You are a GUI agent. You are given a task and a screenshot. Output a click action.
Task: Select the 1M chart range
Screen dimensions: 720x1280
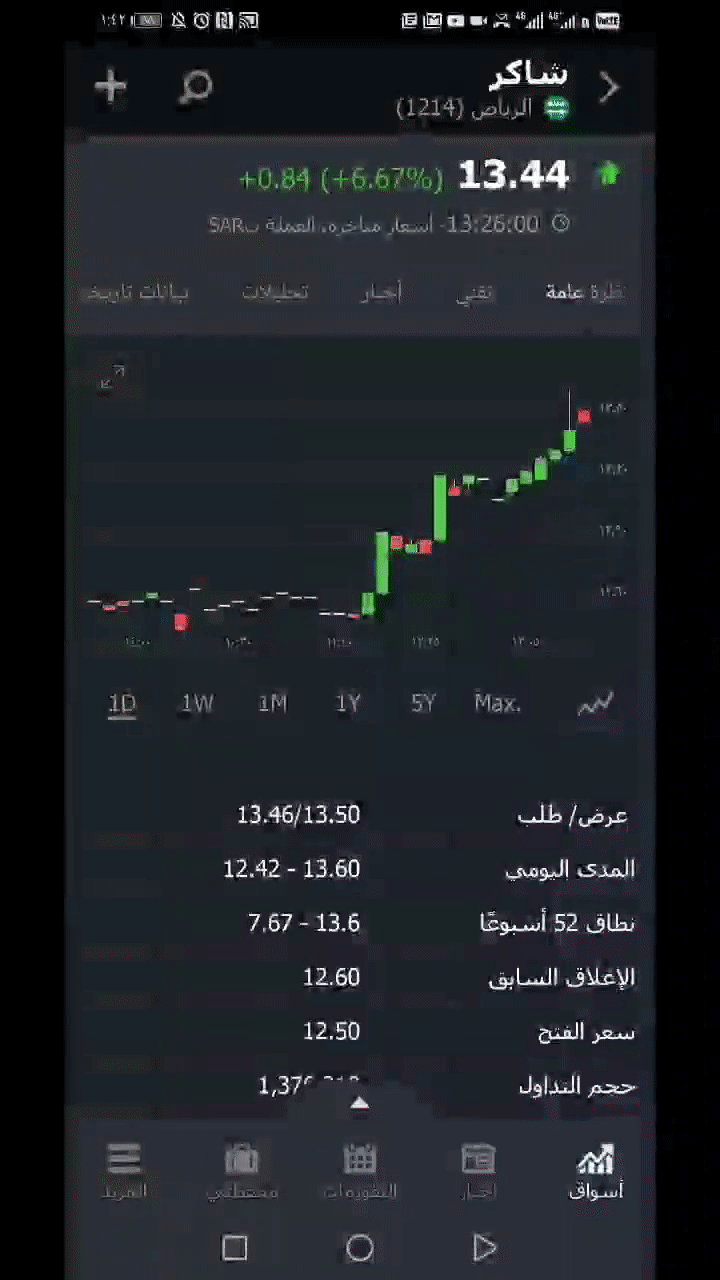pos(272,704)
